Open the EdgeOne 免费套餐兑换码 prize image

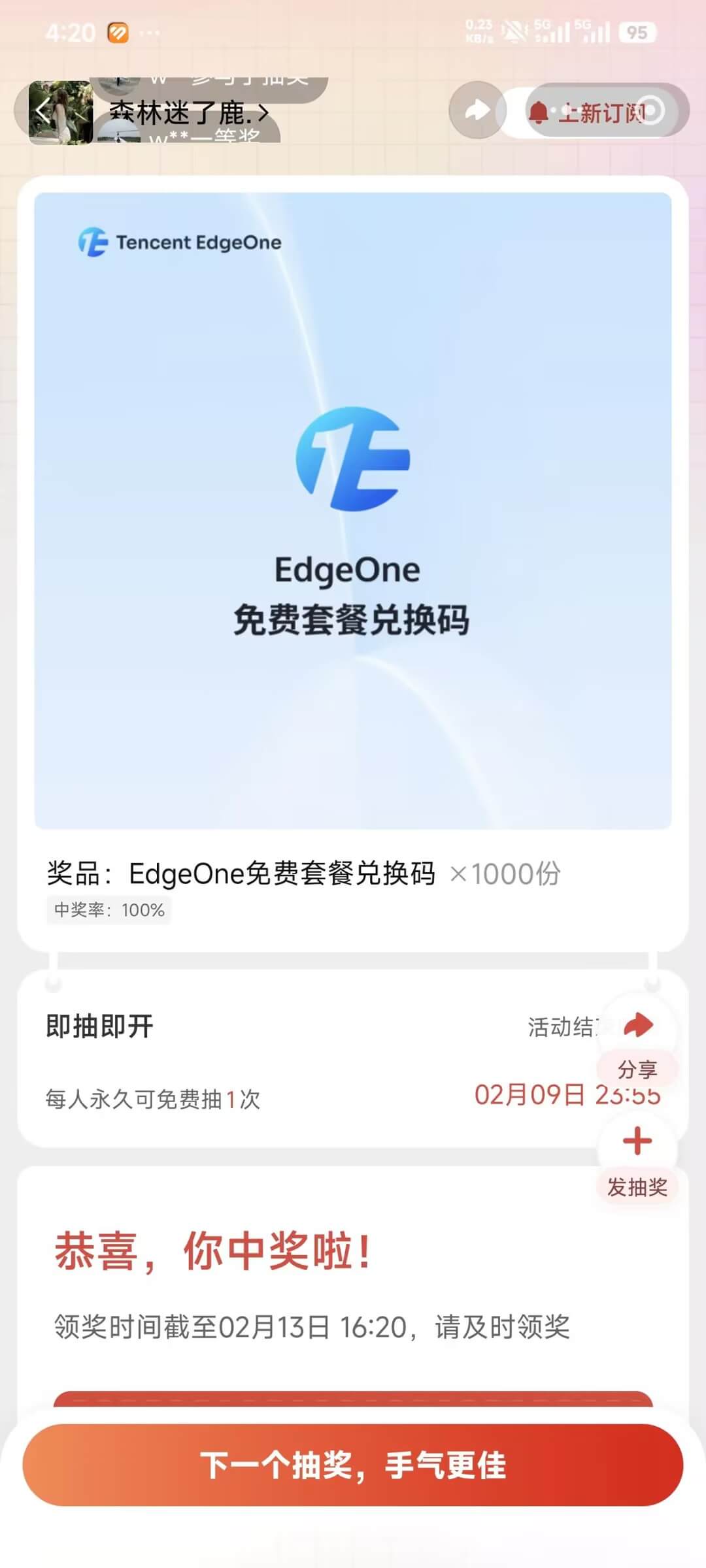(353, 510)
